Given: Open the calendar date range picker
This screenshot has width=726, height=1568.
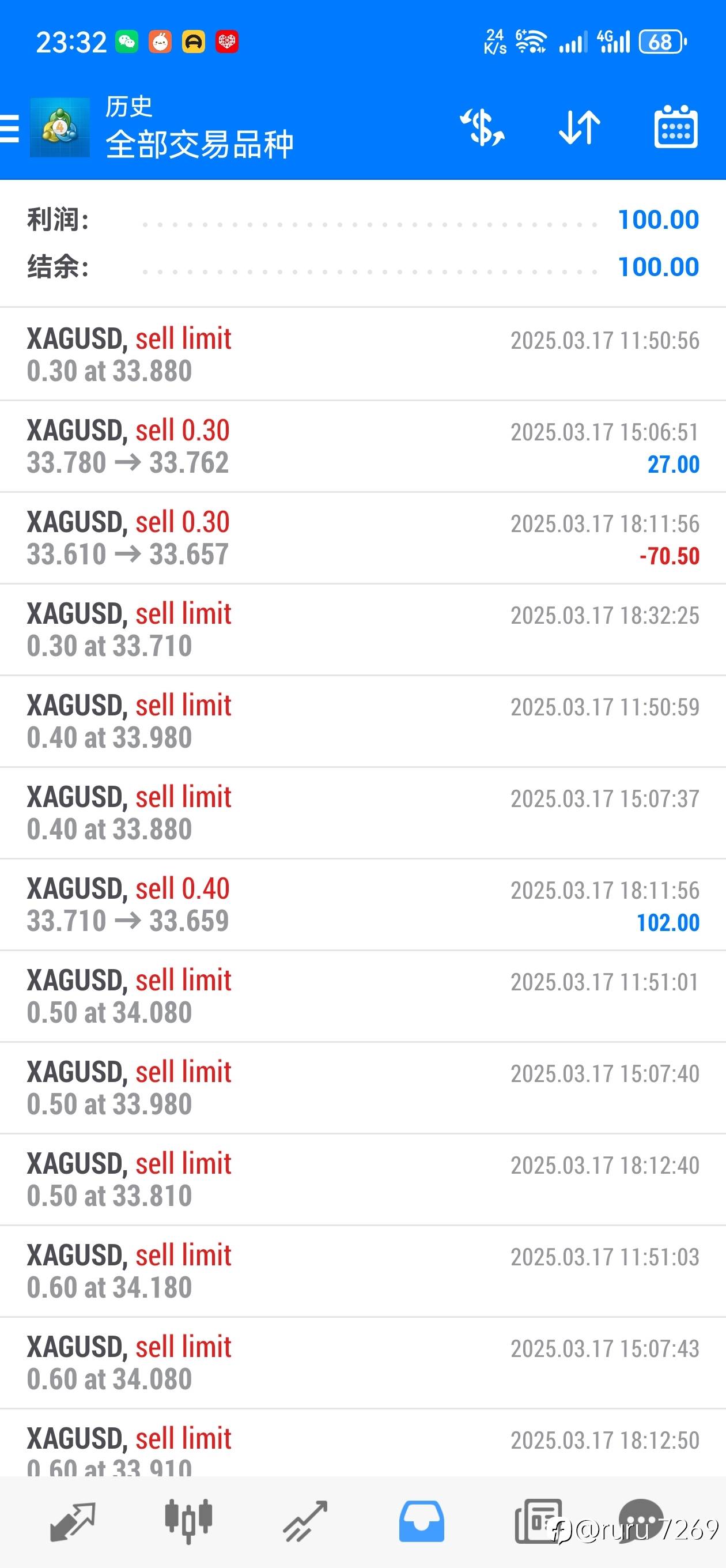Looking at the screenshot, I should 675,128.
